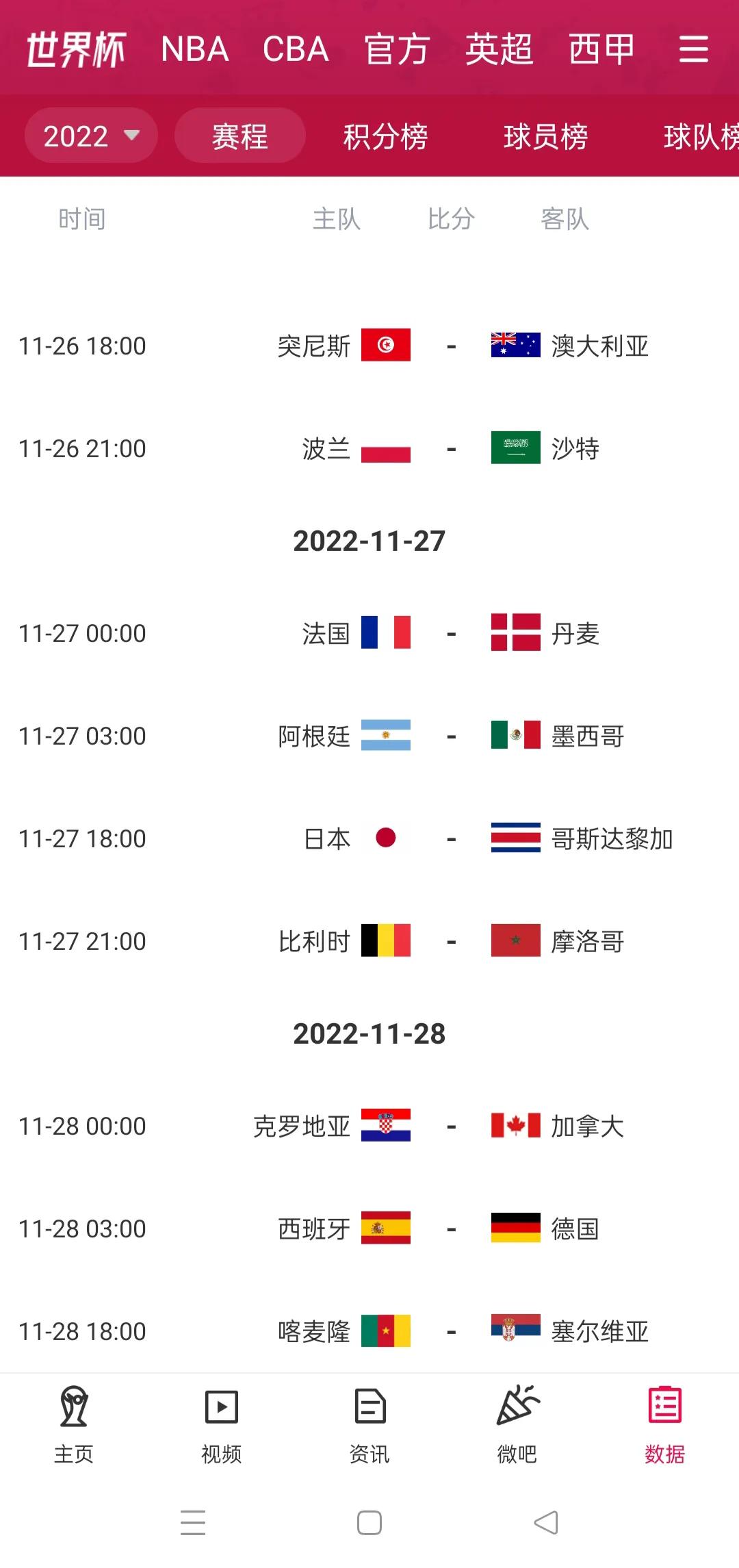Screen dimensions: 739x1568
Task: Open the 比利时 vs 摩洛哥 match row
Action: click(x=369, y=941)
